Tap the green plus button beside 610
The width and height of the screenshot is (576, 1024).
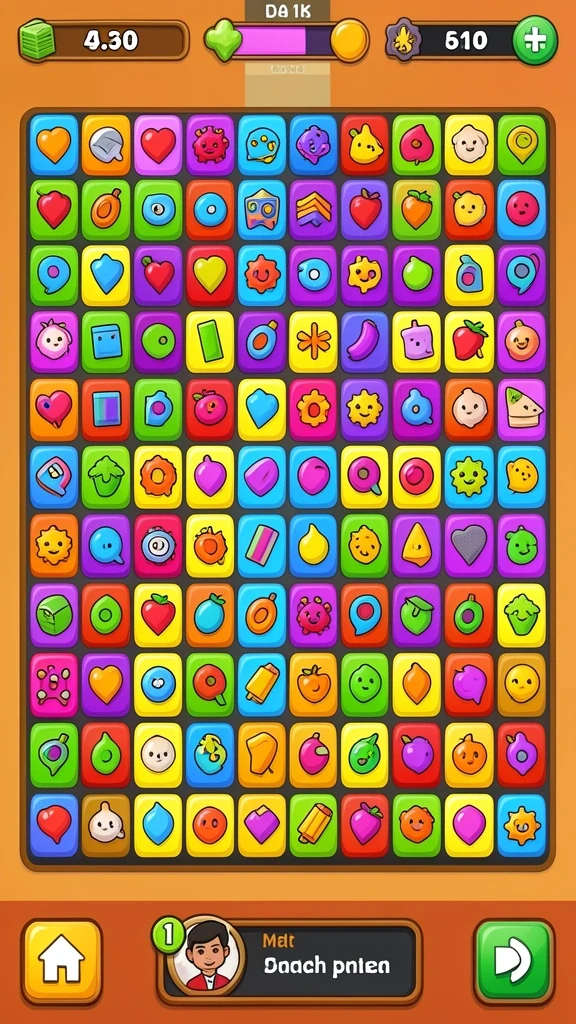tap(535, 40)
